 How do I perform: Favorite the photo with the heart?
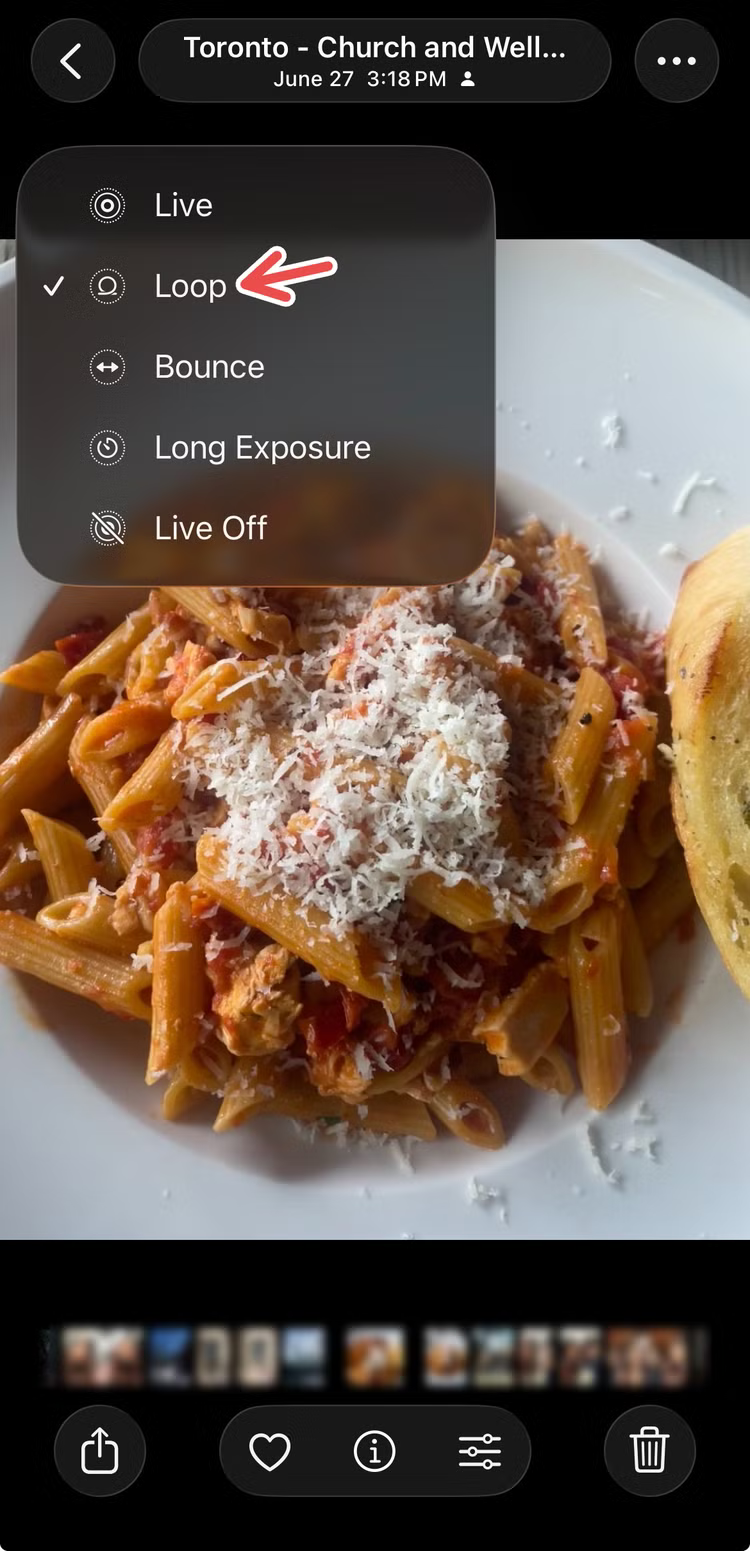[x=269, y=1451]
